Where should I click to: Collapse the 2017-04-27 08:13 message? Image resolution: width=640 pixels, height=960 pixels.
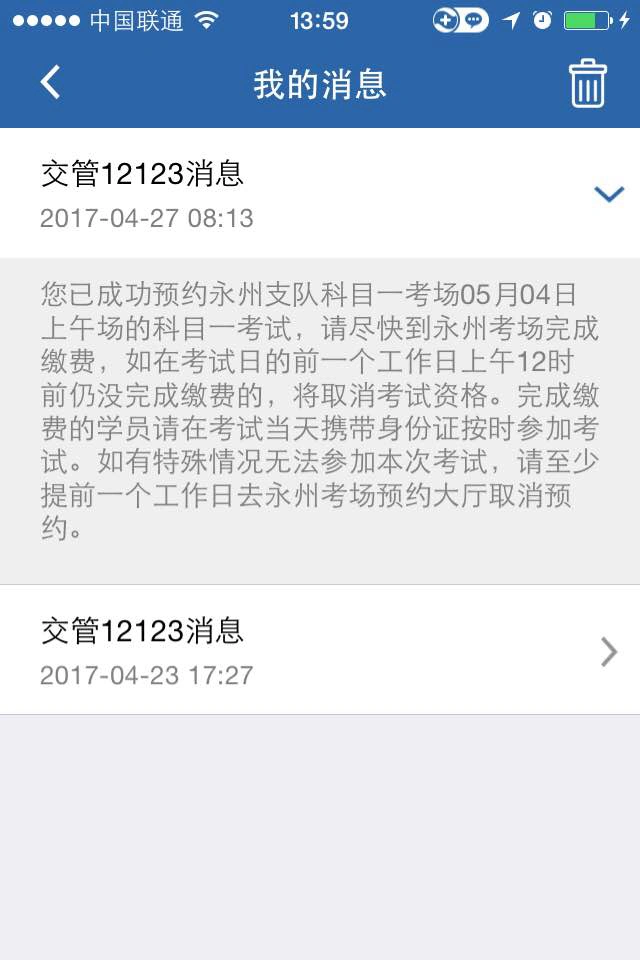click(x=608, y=194)
